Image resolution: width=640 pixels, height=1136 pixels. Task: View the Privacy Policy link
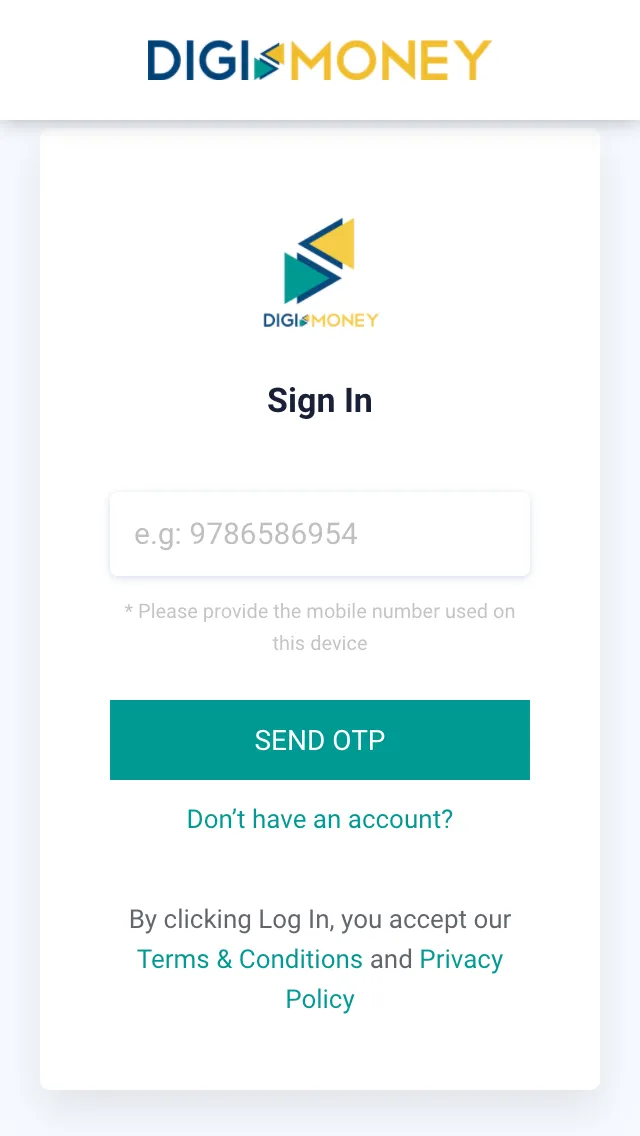point(461,959)
